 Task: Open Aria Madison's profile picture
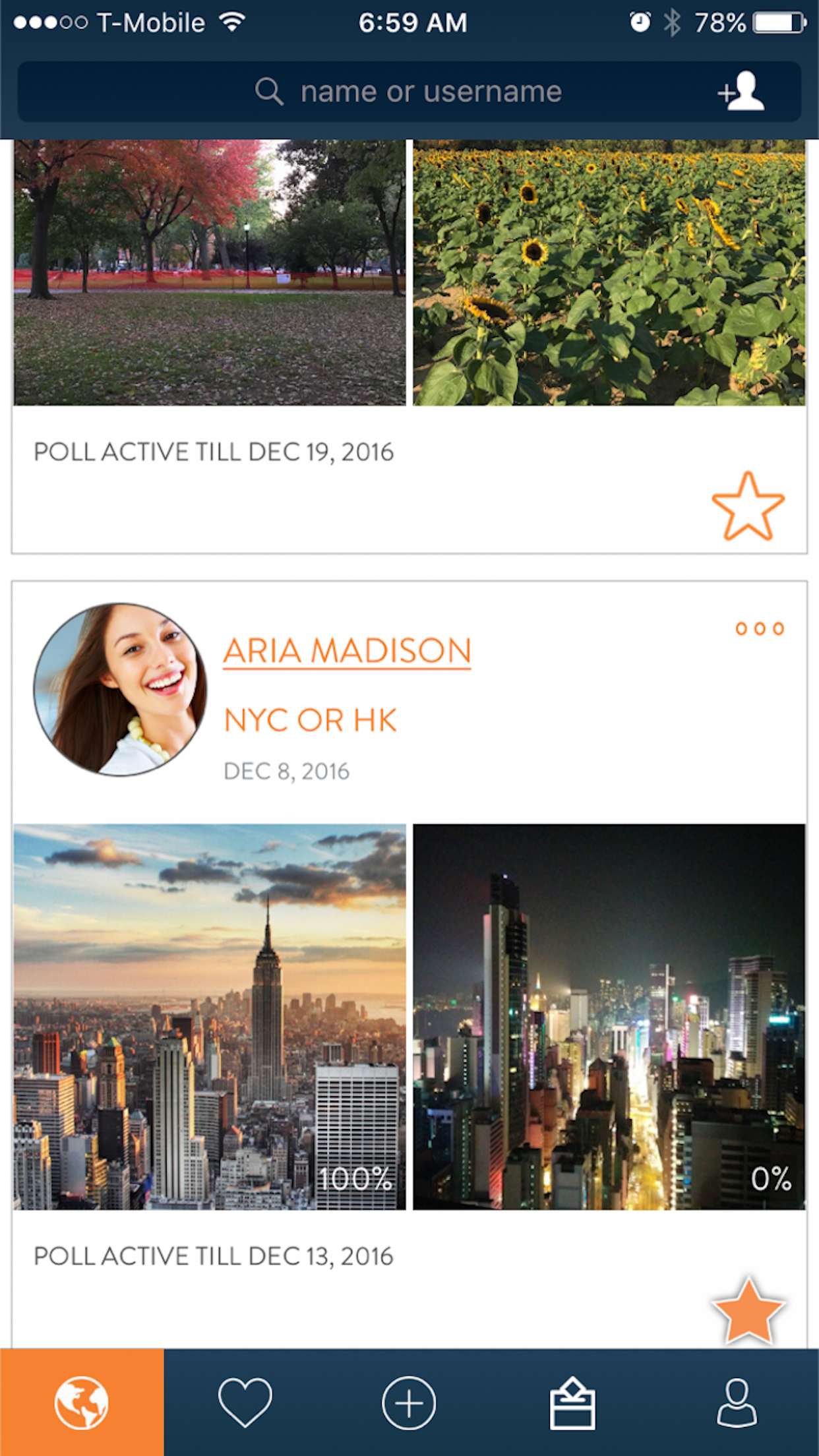(120, 689)
